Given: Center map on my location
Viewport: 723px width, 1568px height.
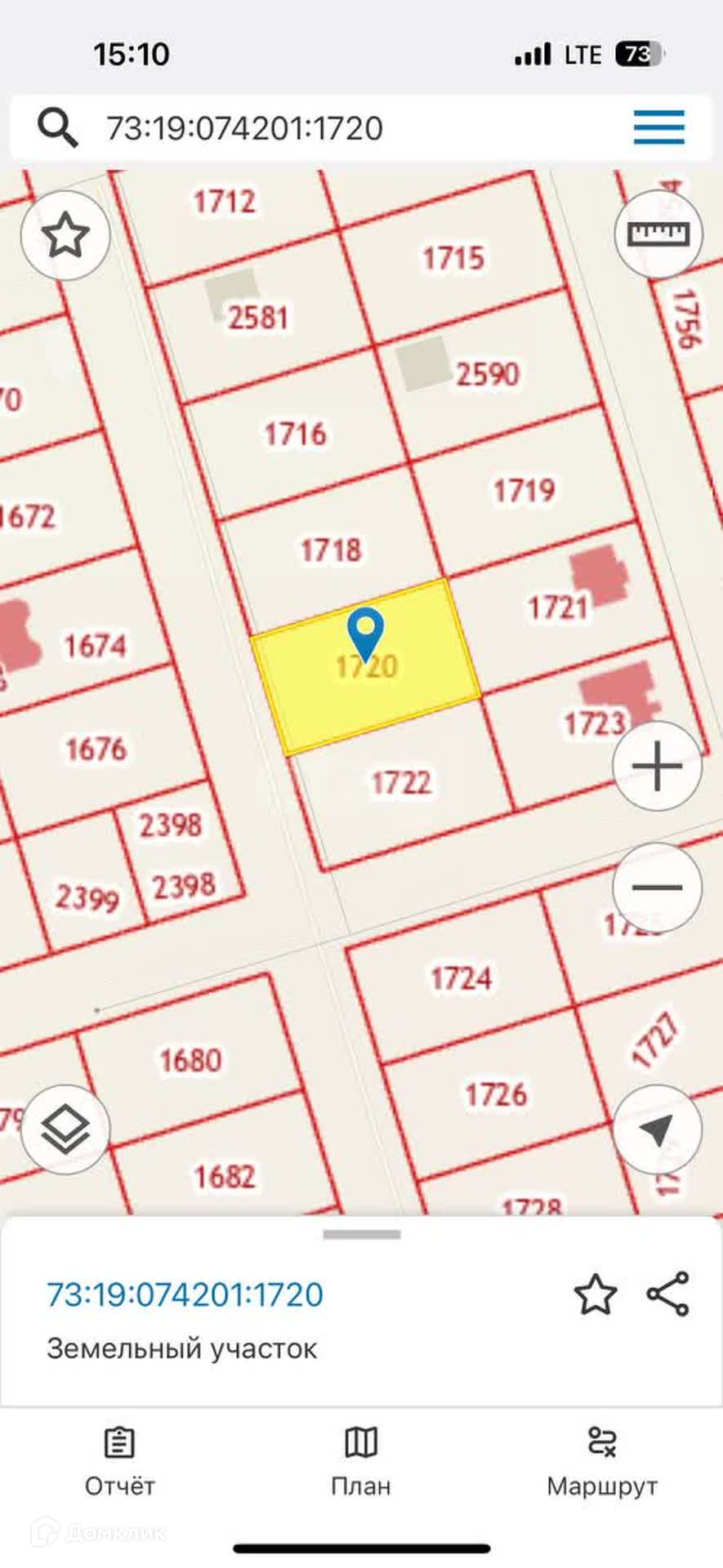Looking at the screenshot, I should (x=658, y=1130).
